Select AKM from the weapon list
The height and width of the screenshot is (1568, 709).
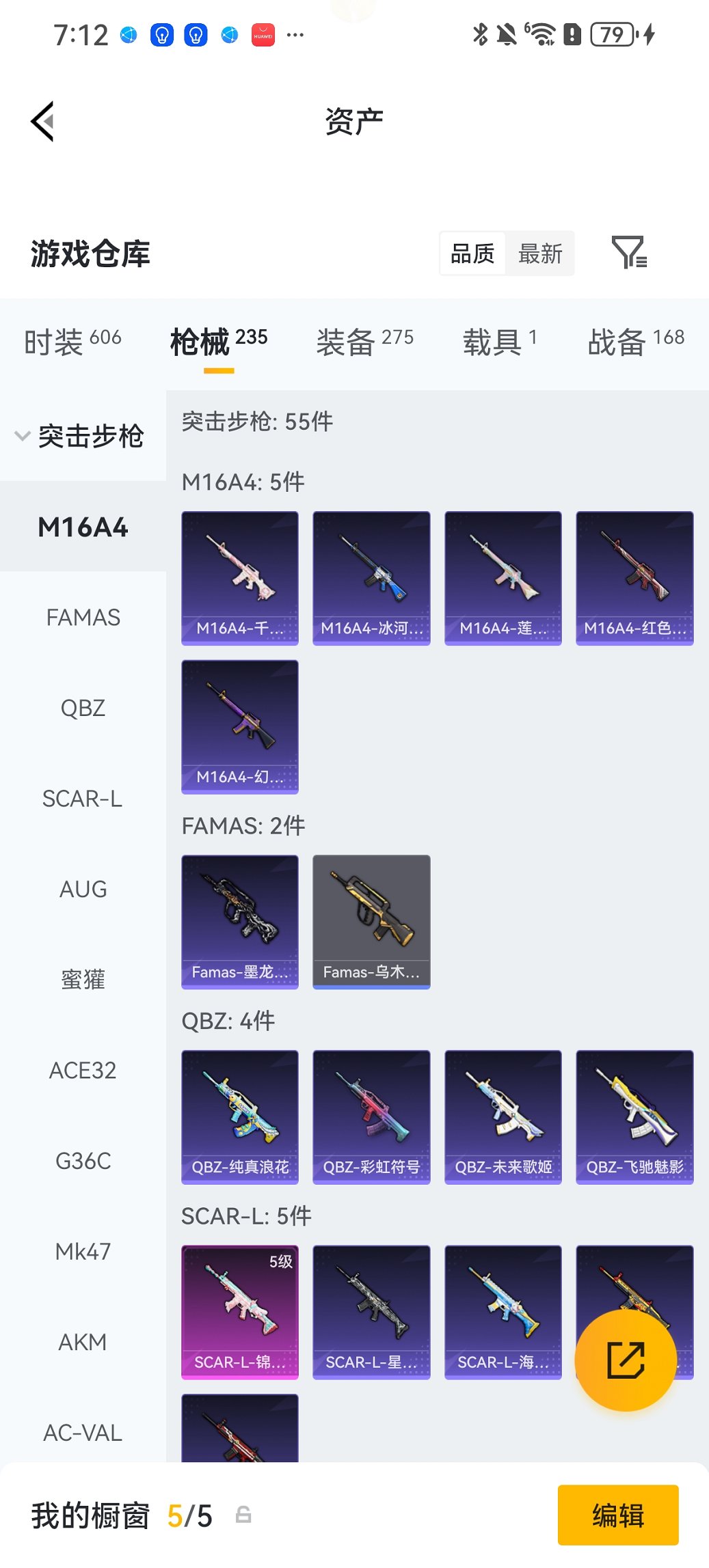click(x=83, y=1343)
